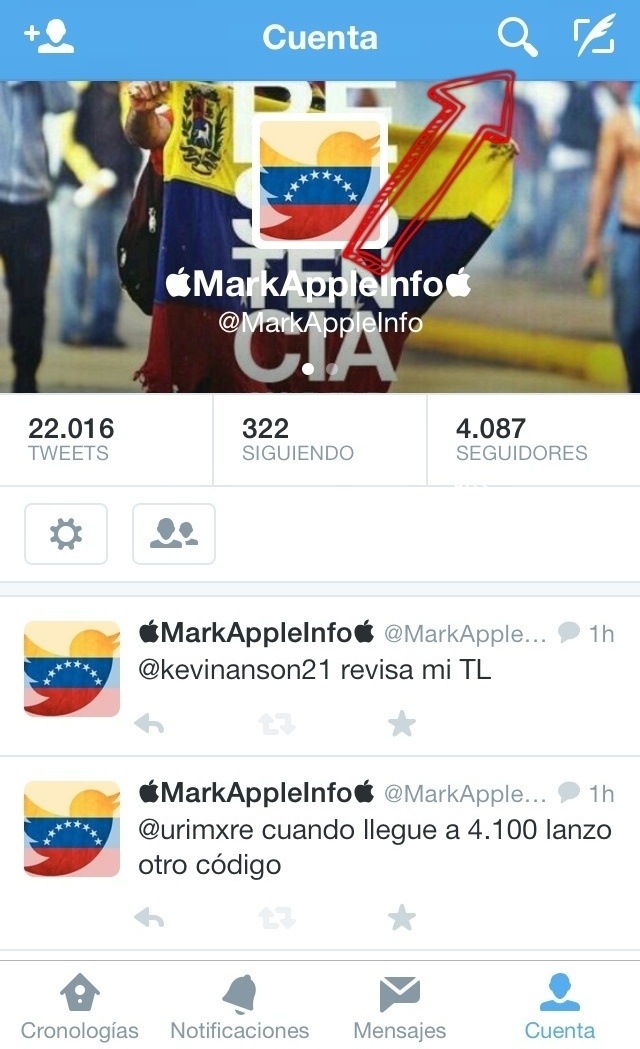Reply to the @urimxre tweet
The width and height of the screenshot is (640, 1049).
point(150,917)
